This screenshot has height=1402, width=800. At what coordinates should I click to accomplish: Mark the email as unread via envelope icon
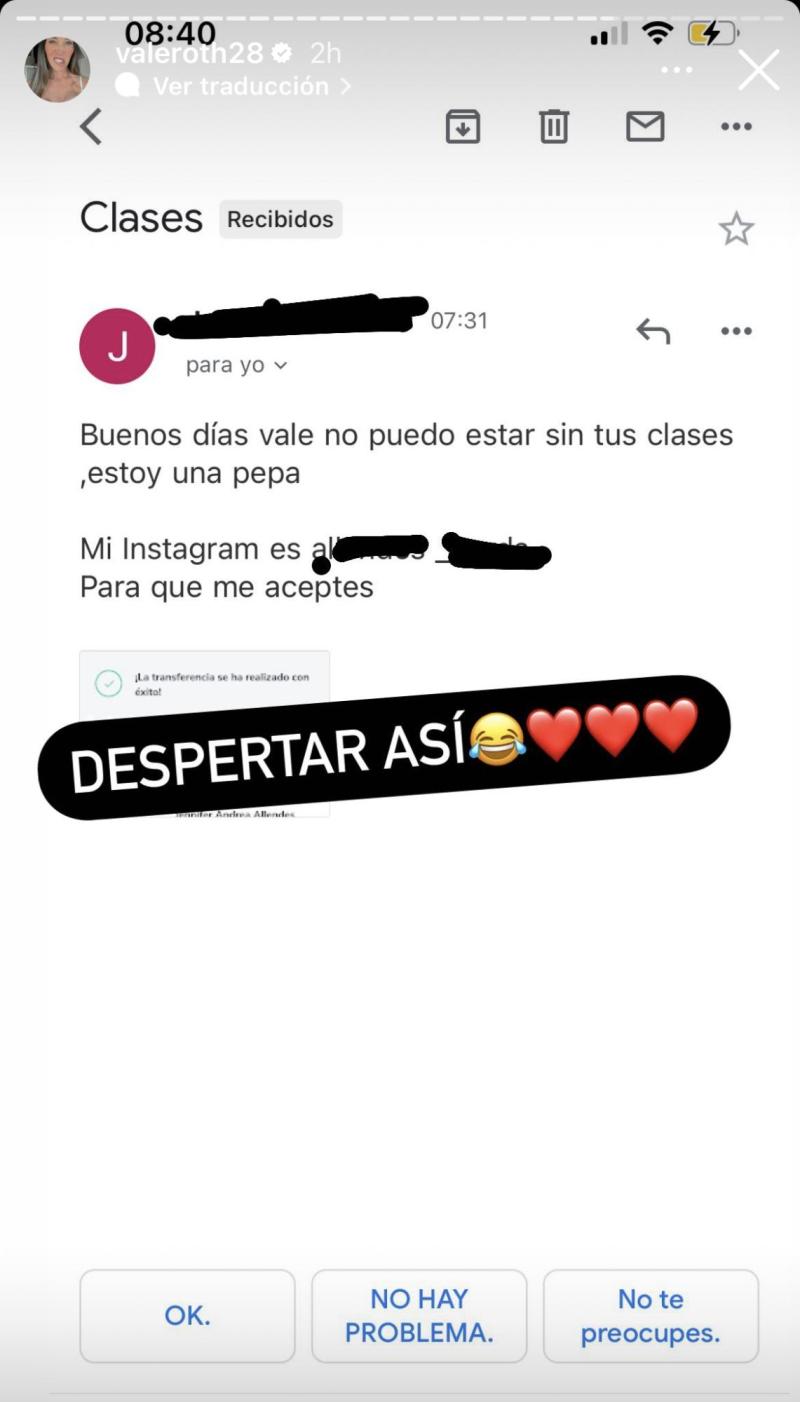point(645,127)
